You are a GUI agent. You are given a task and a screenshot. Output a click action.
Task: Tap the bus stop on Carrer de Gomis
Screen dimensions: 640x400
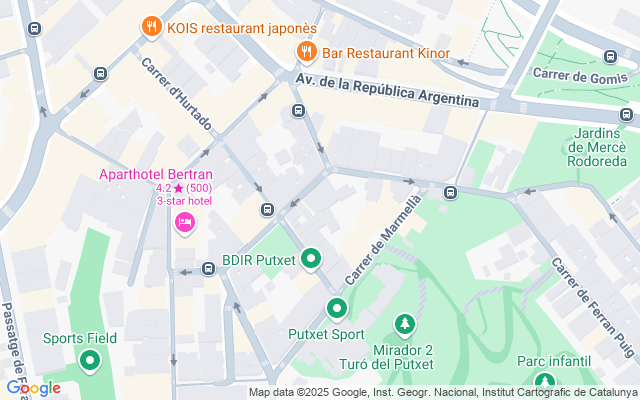tap(611, 56)
